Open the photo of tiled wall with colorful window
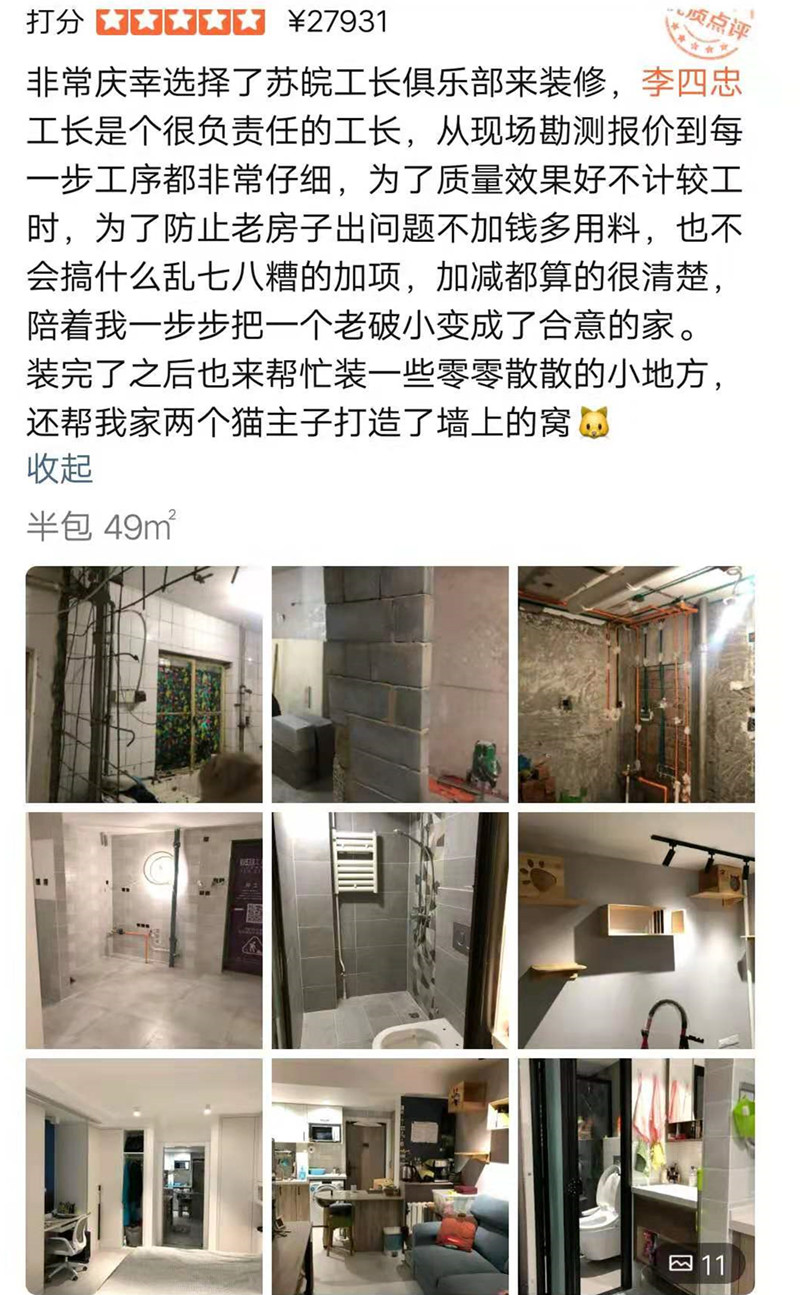Screen dimensions: 800x1295 (x=144, y=684)
